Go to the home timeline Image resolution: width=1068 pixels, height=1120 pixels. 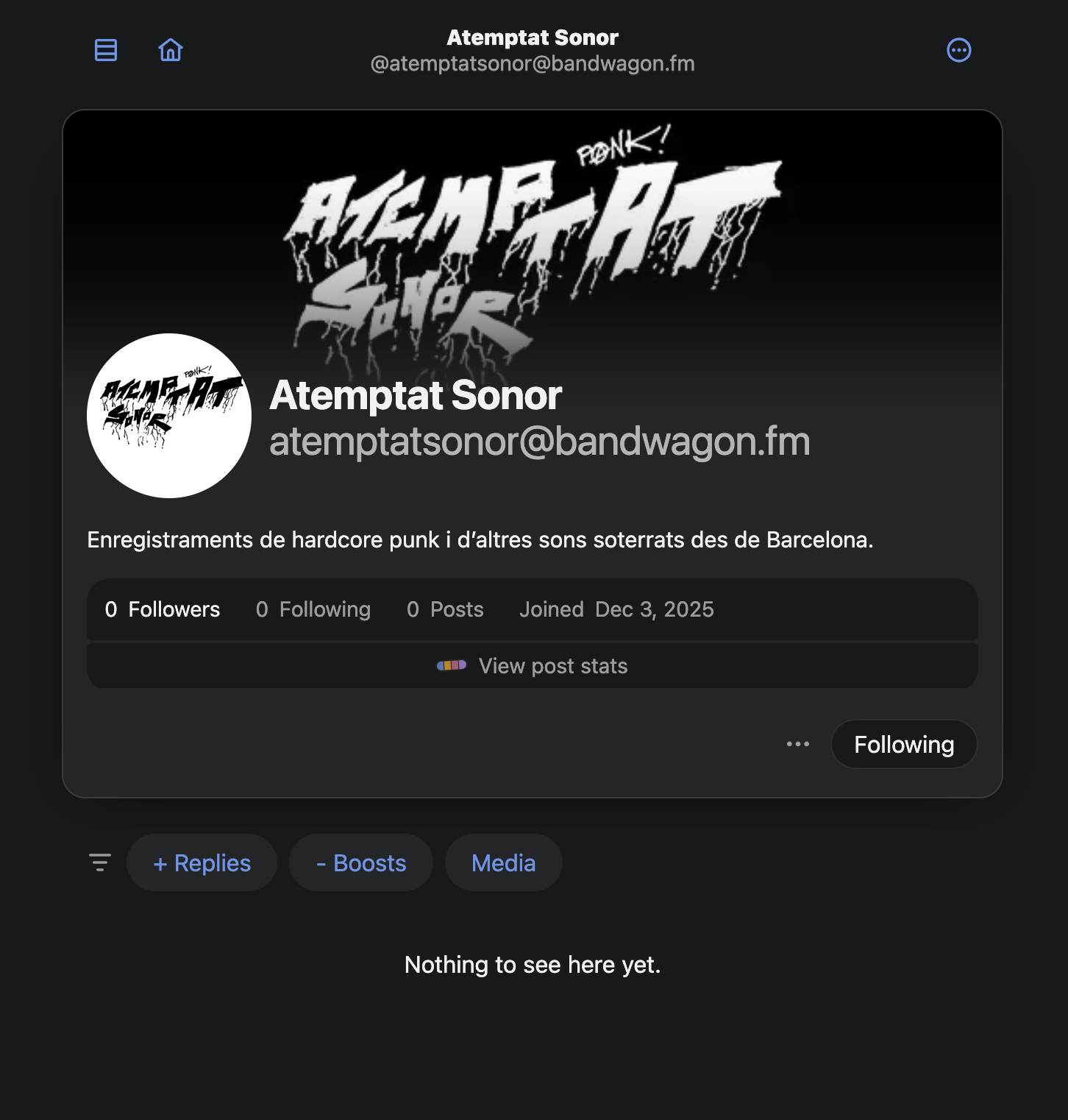(171, 50)
